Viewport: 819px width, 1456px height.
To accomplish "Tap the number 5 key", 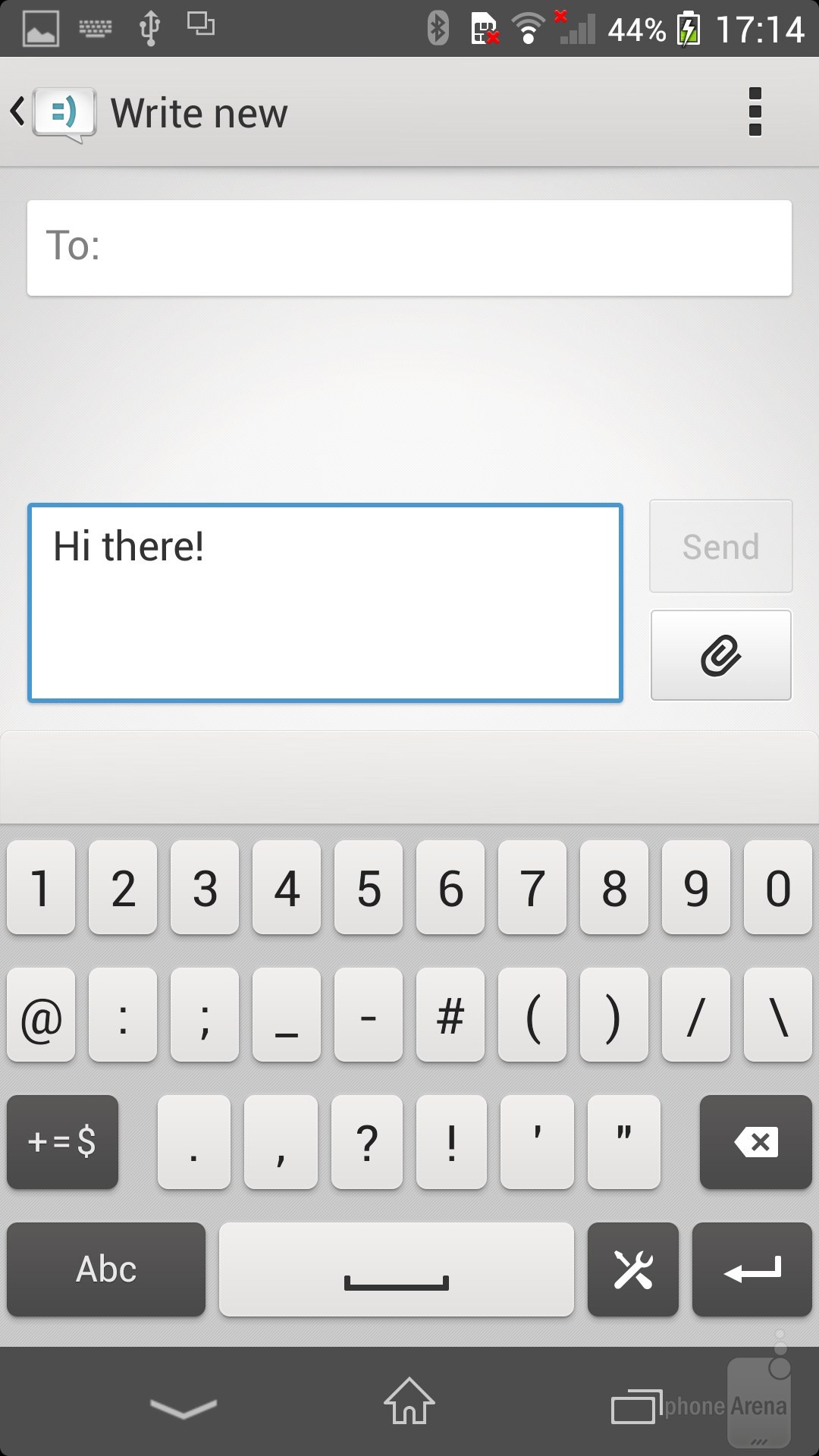I will pos(369,887).
